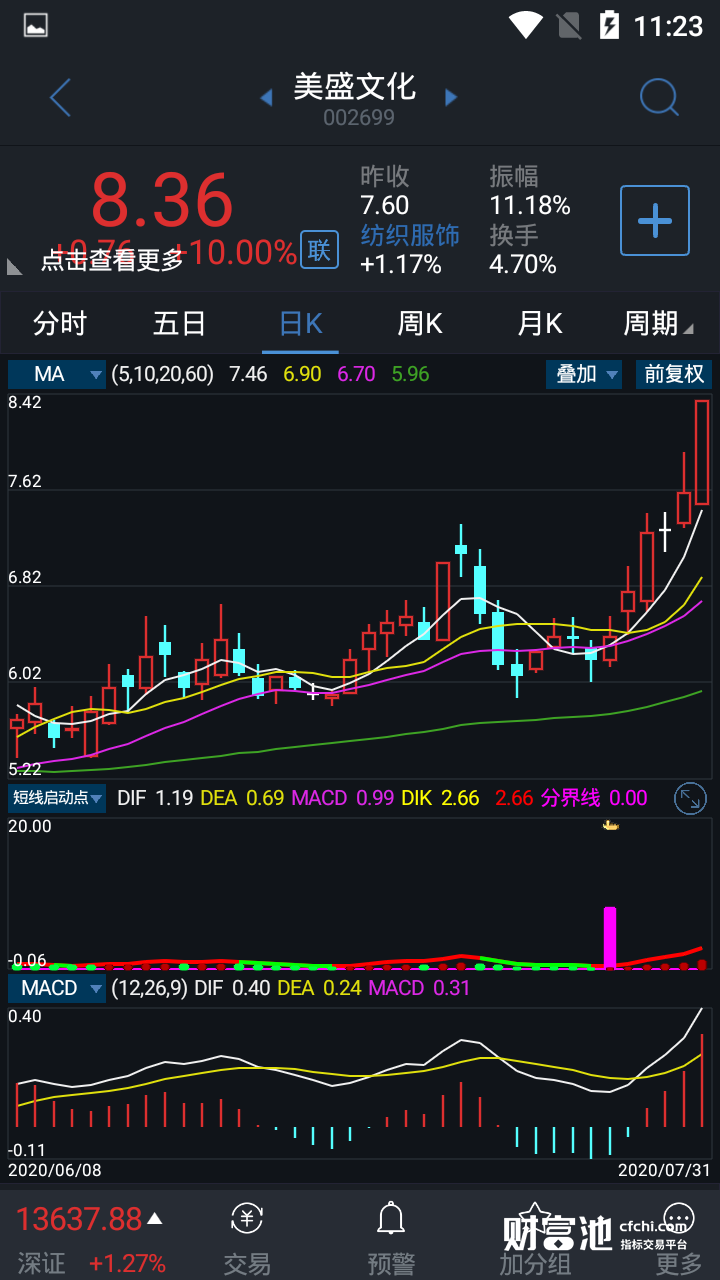Open the 短线启动点 indicator dropdown
Viewport: 720px width, 1280px height.
(x=57, y=798)
